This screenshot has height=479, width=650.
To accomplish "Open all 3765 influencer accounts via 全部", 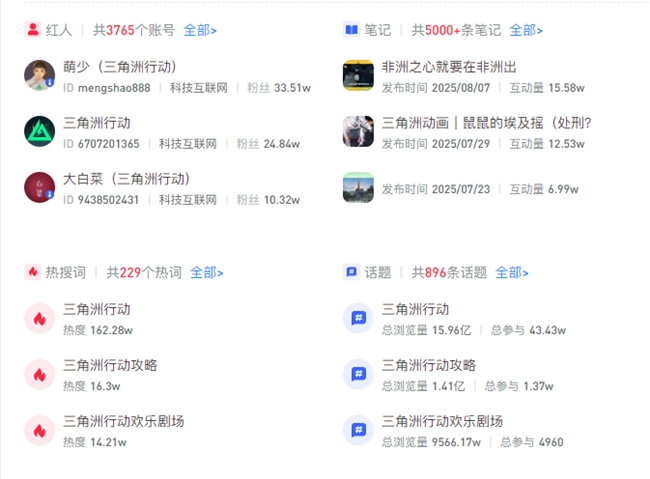I will [x=200, y=30].
